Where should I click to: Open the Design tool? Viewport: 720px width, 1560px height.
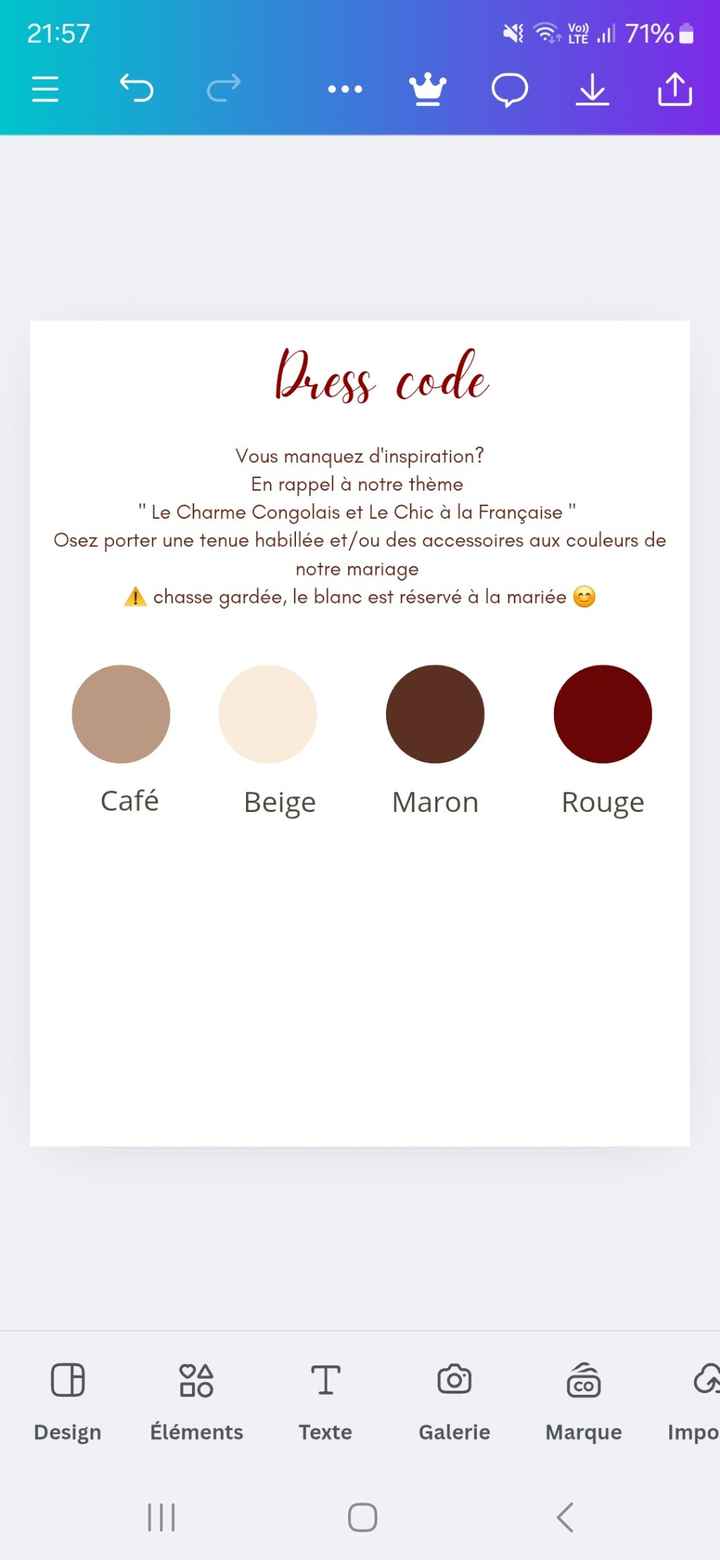(67, 1402)
